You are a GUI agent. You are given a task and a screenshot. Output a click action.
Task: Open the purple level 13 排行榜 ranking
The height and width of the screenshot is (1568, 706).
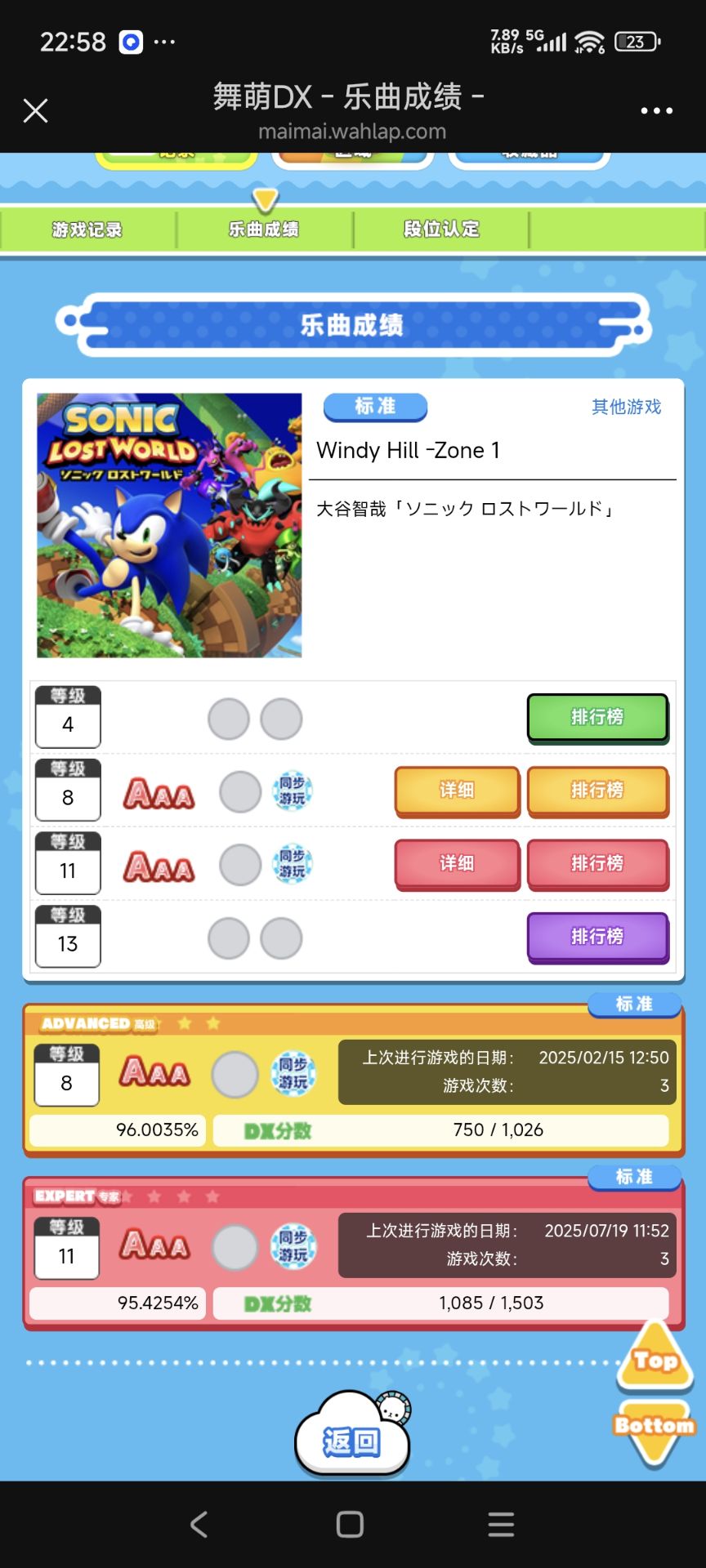coord(597,937)
